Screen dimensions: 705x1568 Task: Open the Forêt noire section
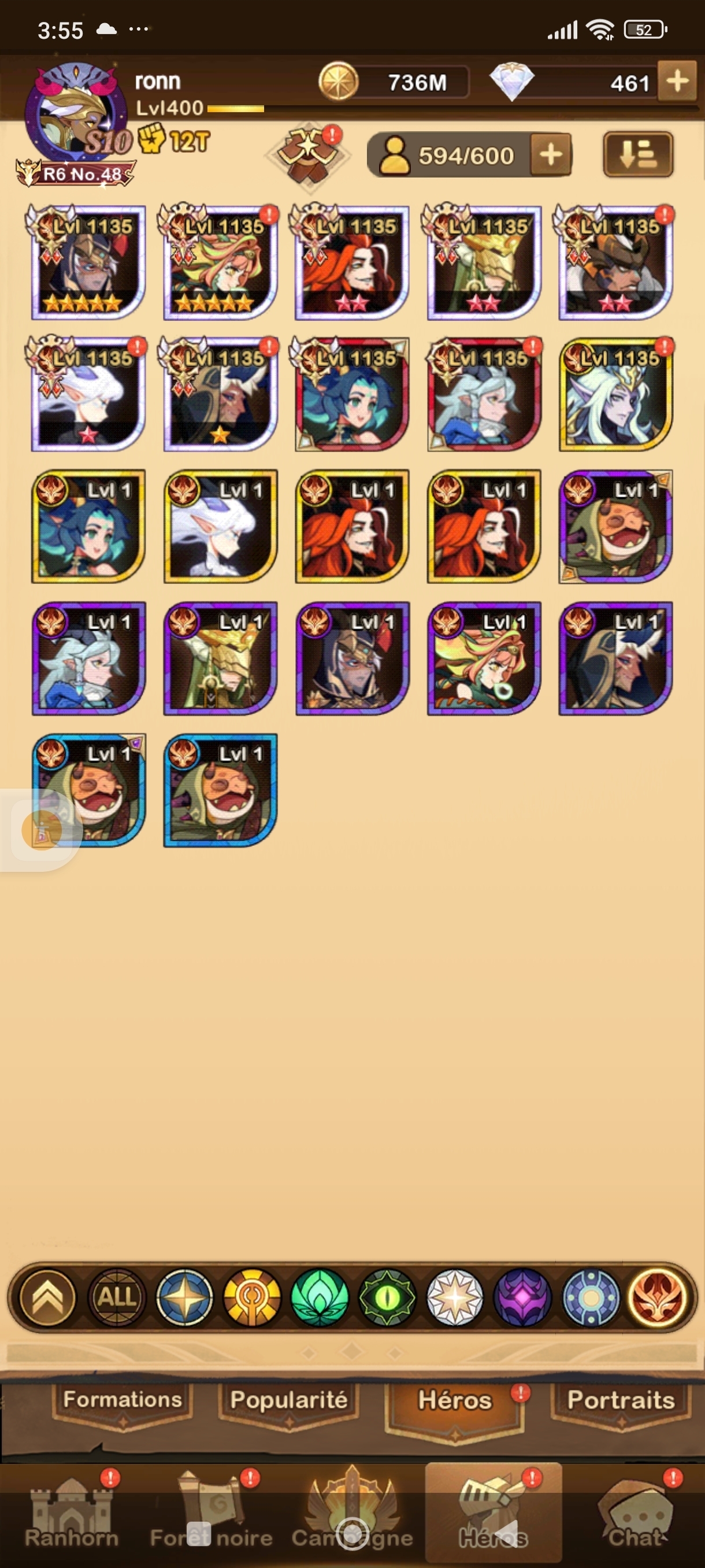click(x=211, y=1515)
